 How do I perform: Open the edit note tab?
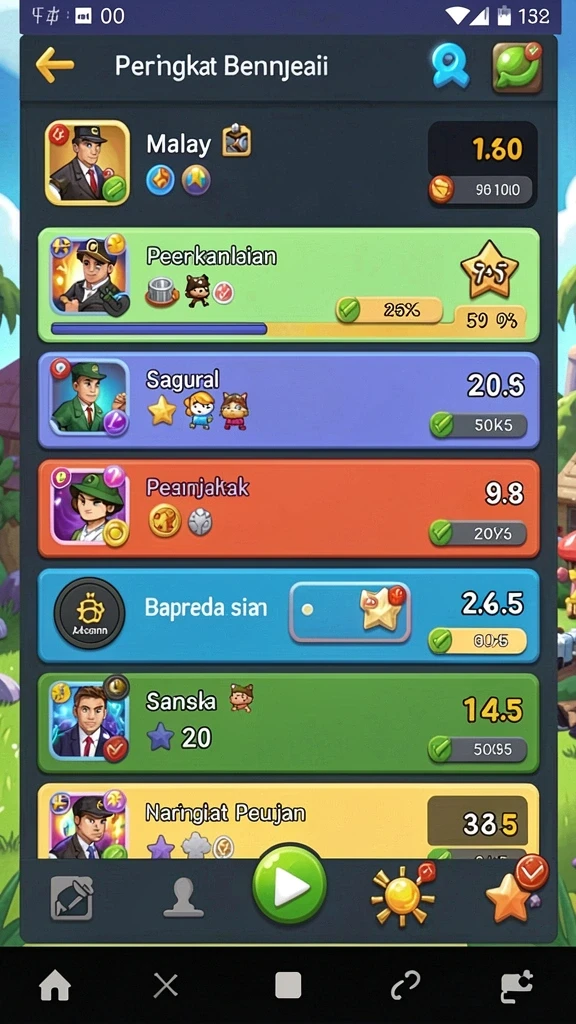tap(72, 898)
